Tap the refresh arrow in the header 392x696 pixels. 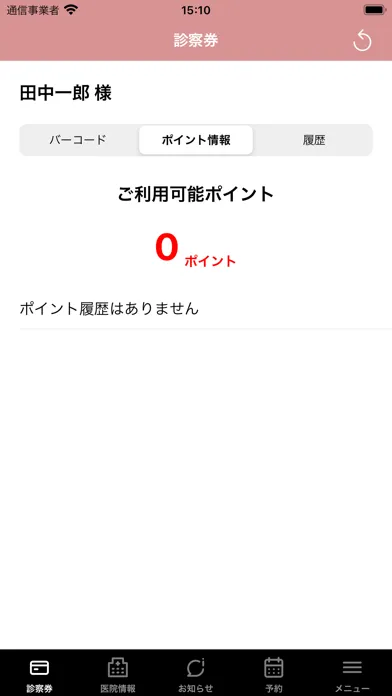pyautogui.click(x=362, y=41)
